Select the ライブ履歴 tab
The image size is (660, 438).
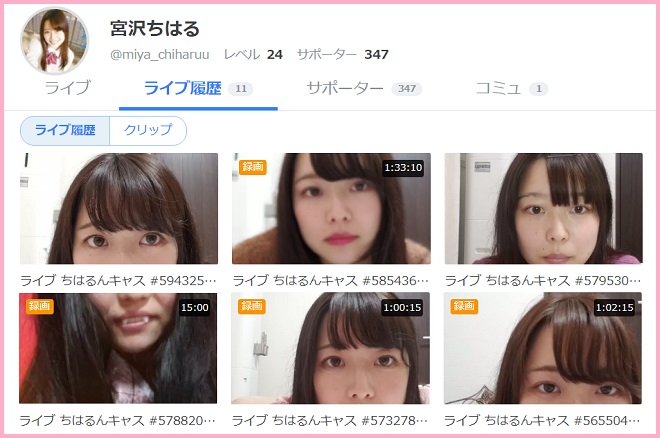coord(197,88)
